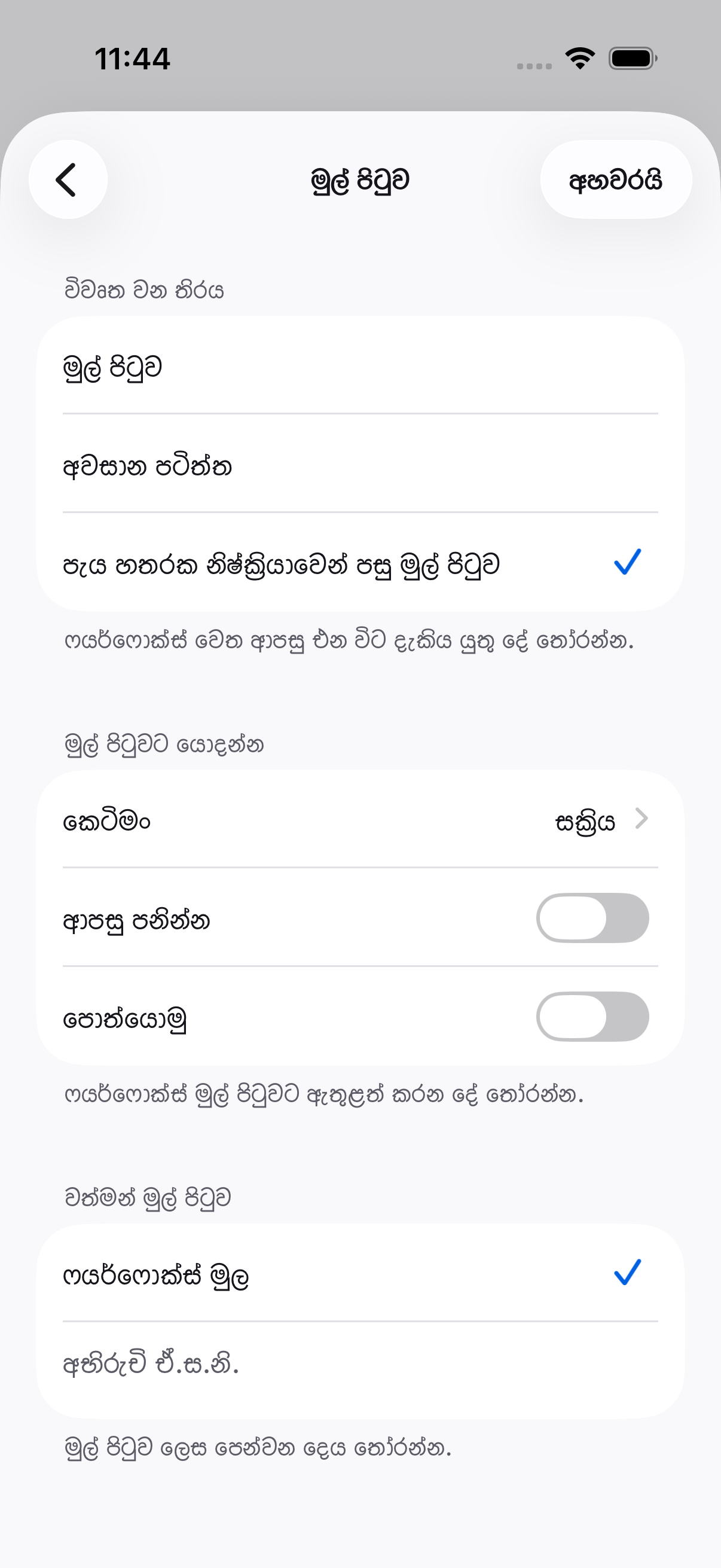Enable the ආපසු පනින්න toggle
Viewport: 721px width, 1568px height.
592,918
